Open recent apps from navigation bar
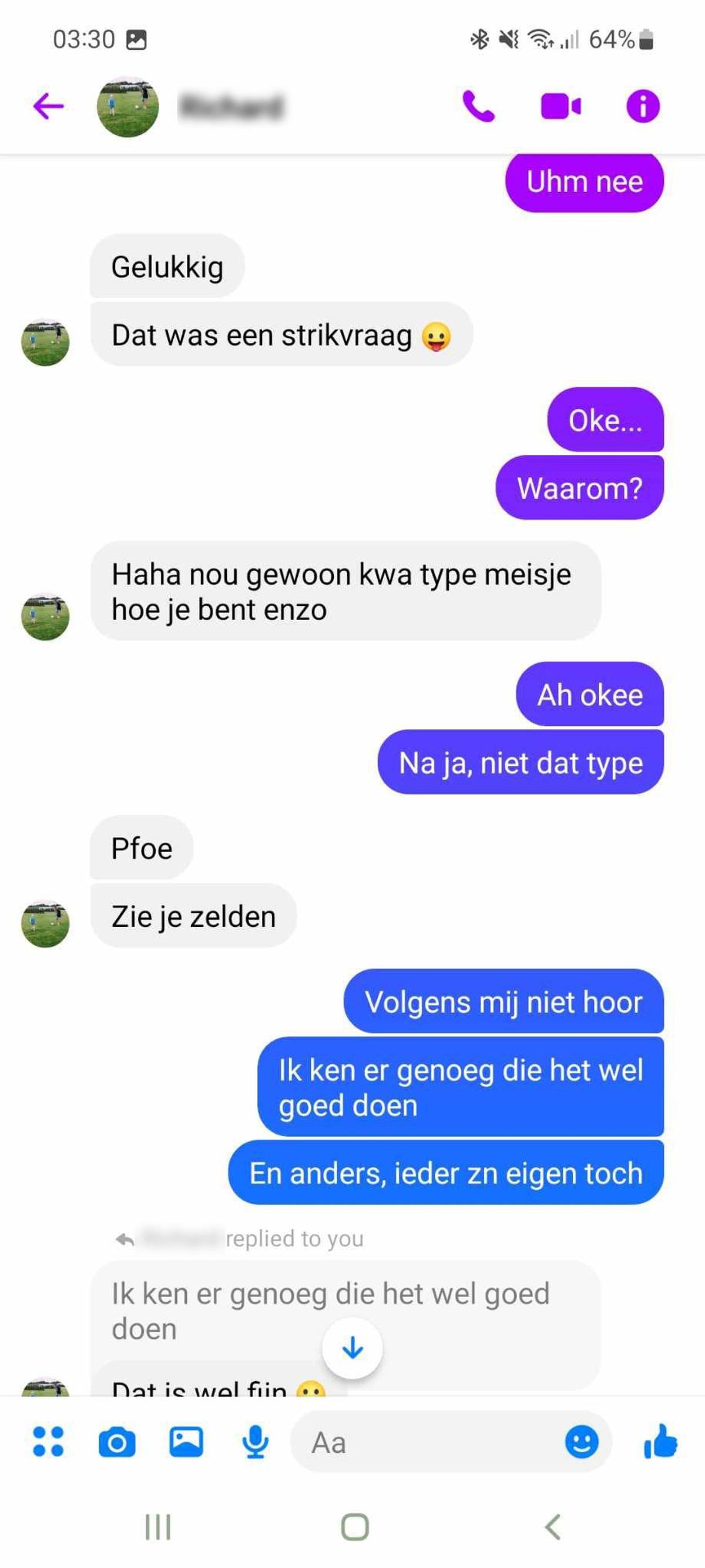 tap(158, 1527)
